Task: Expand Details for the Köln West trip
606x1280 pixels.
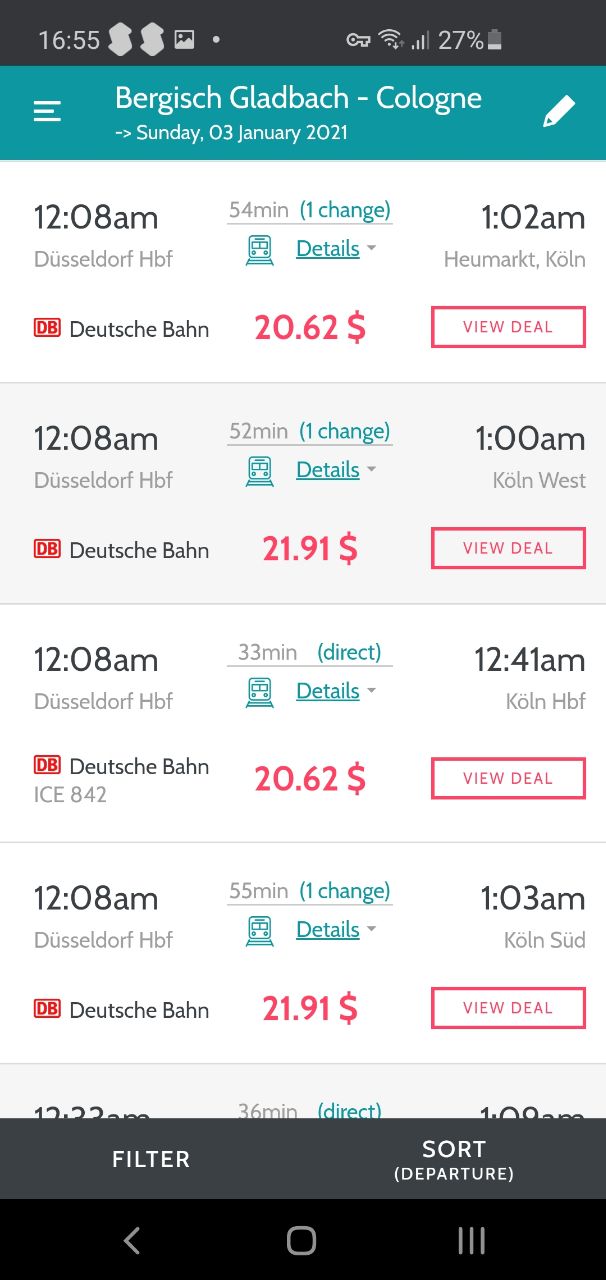Action: 336,470
